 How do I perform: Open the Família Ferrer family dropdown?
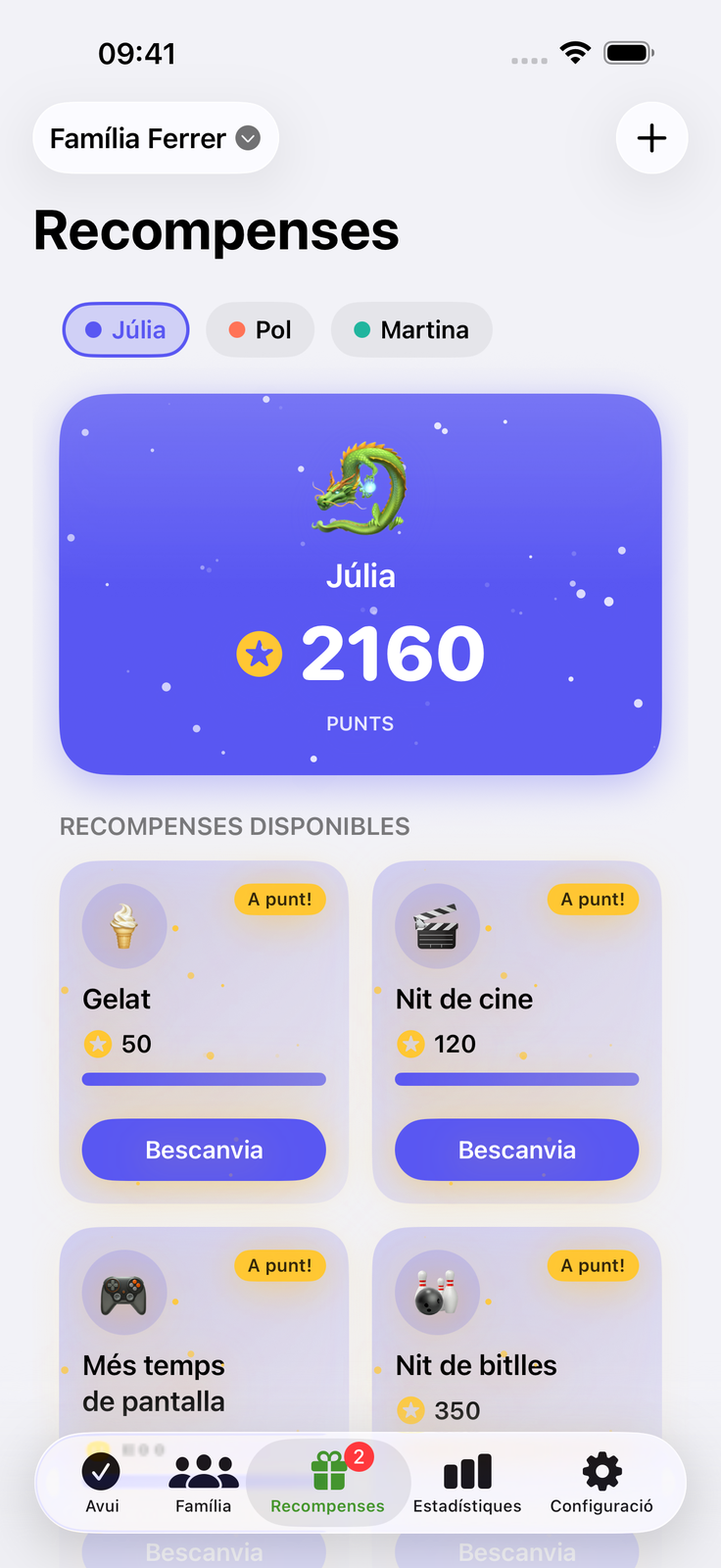pyautogui.click(x=156, y=138)
